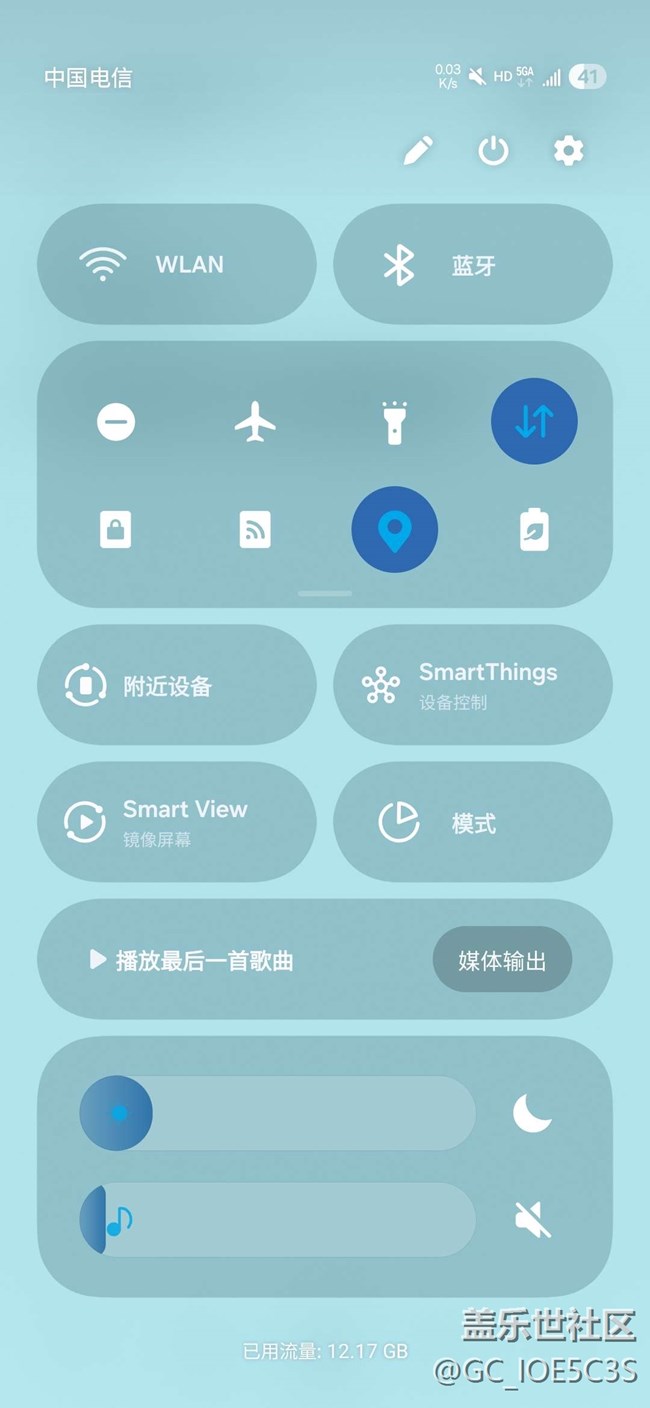Open Smart View 镜像屏幕
The height and width of the screenshot is (1408, 650).
click(177, 822)
